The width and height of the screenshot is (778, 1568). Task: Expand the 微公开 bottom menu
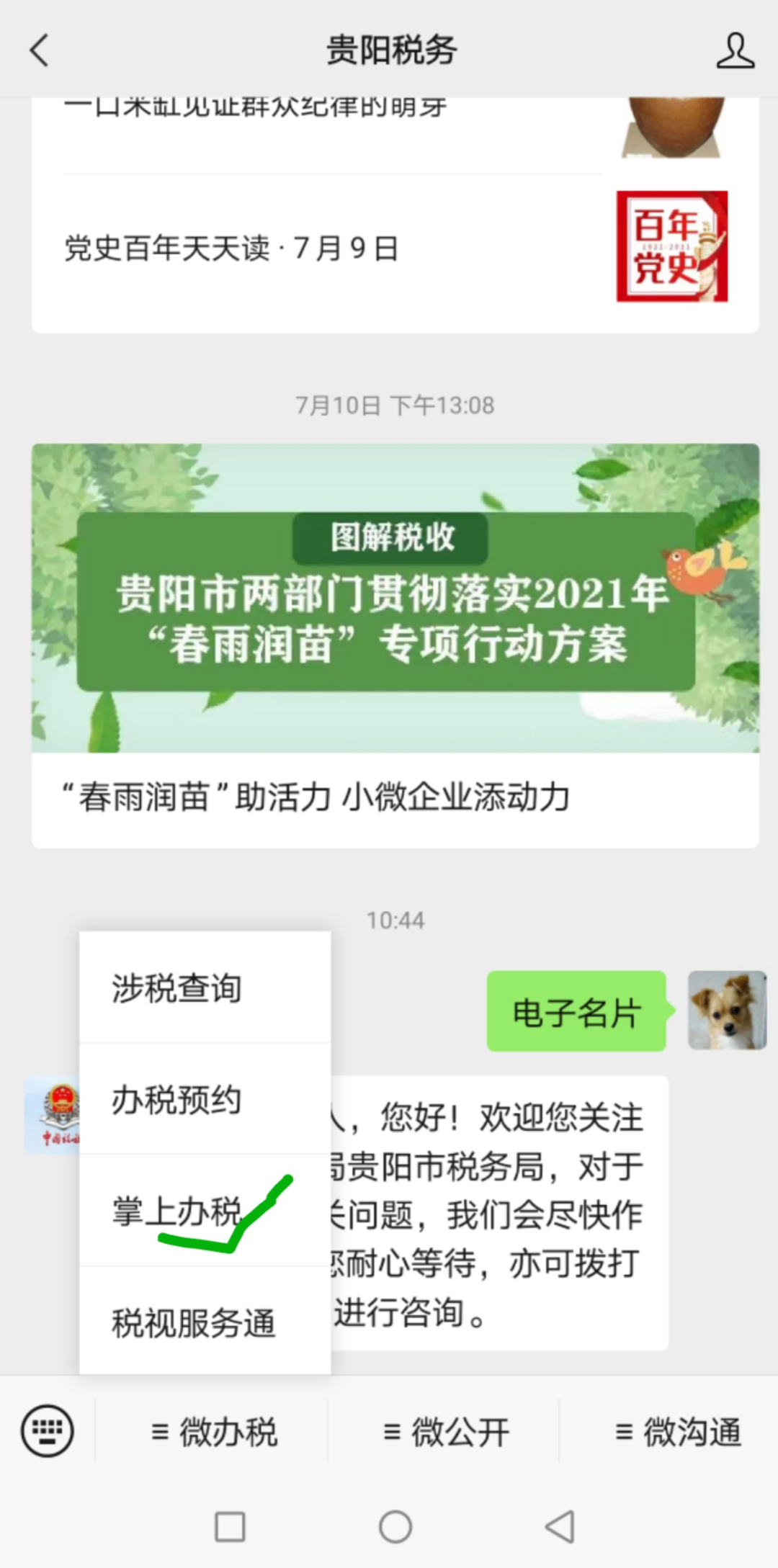point(445,1431)
